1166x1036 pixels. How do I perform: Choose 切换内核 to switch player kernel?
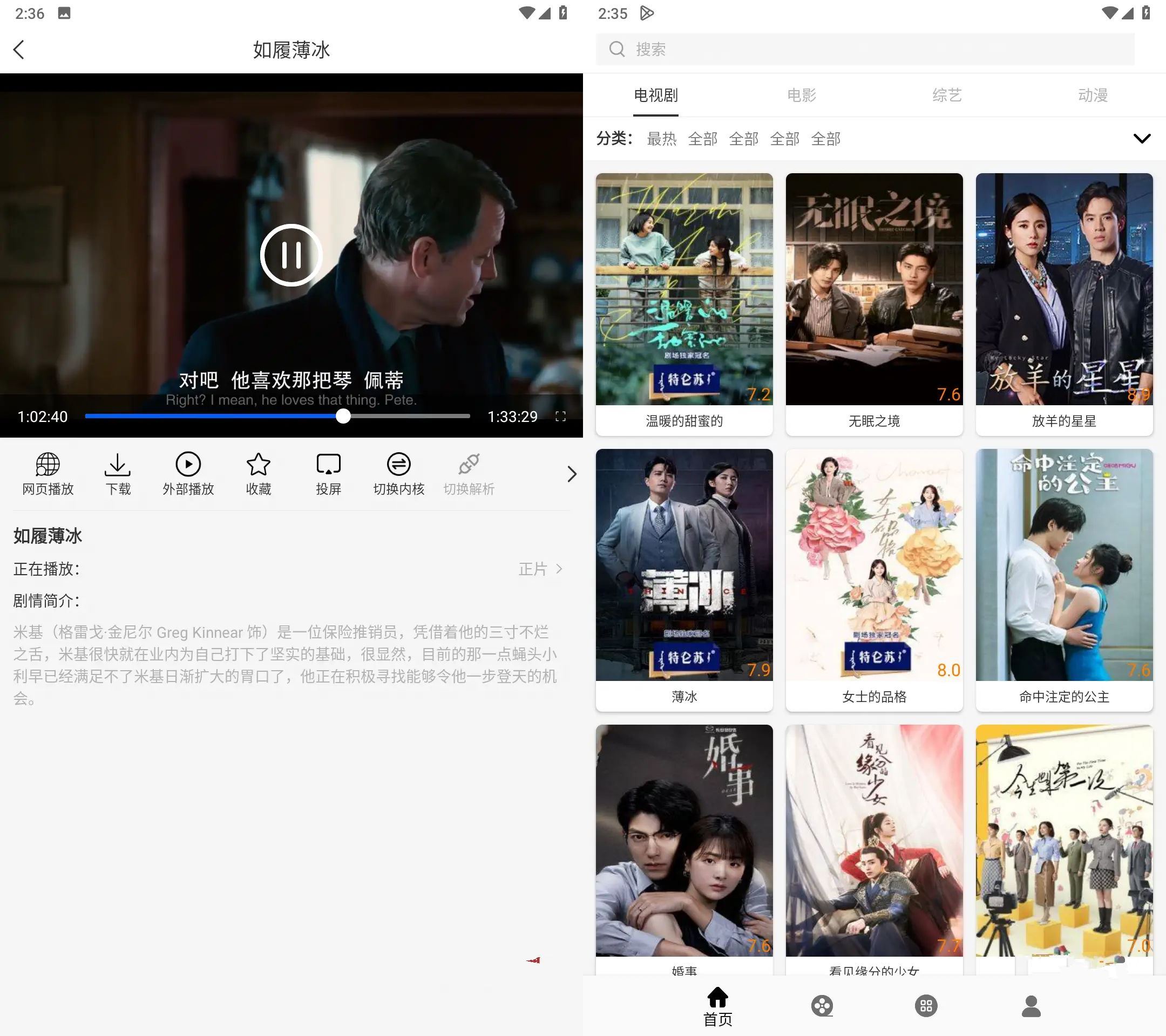pos(399,473)
